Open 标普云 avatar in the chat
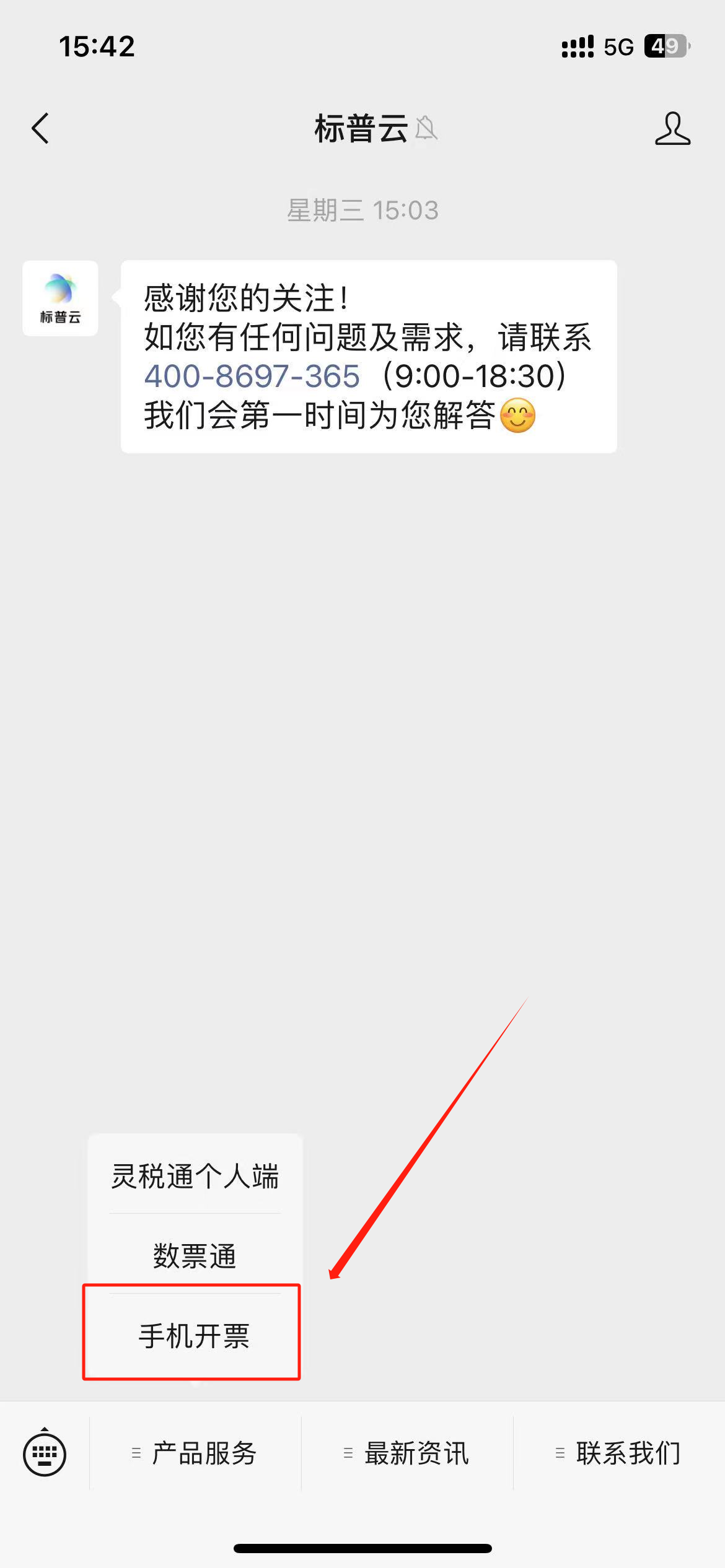The height and width of the screenshot is (1568, 725). [60, 298]
